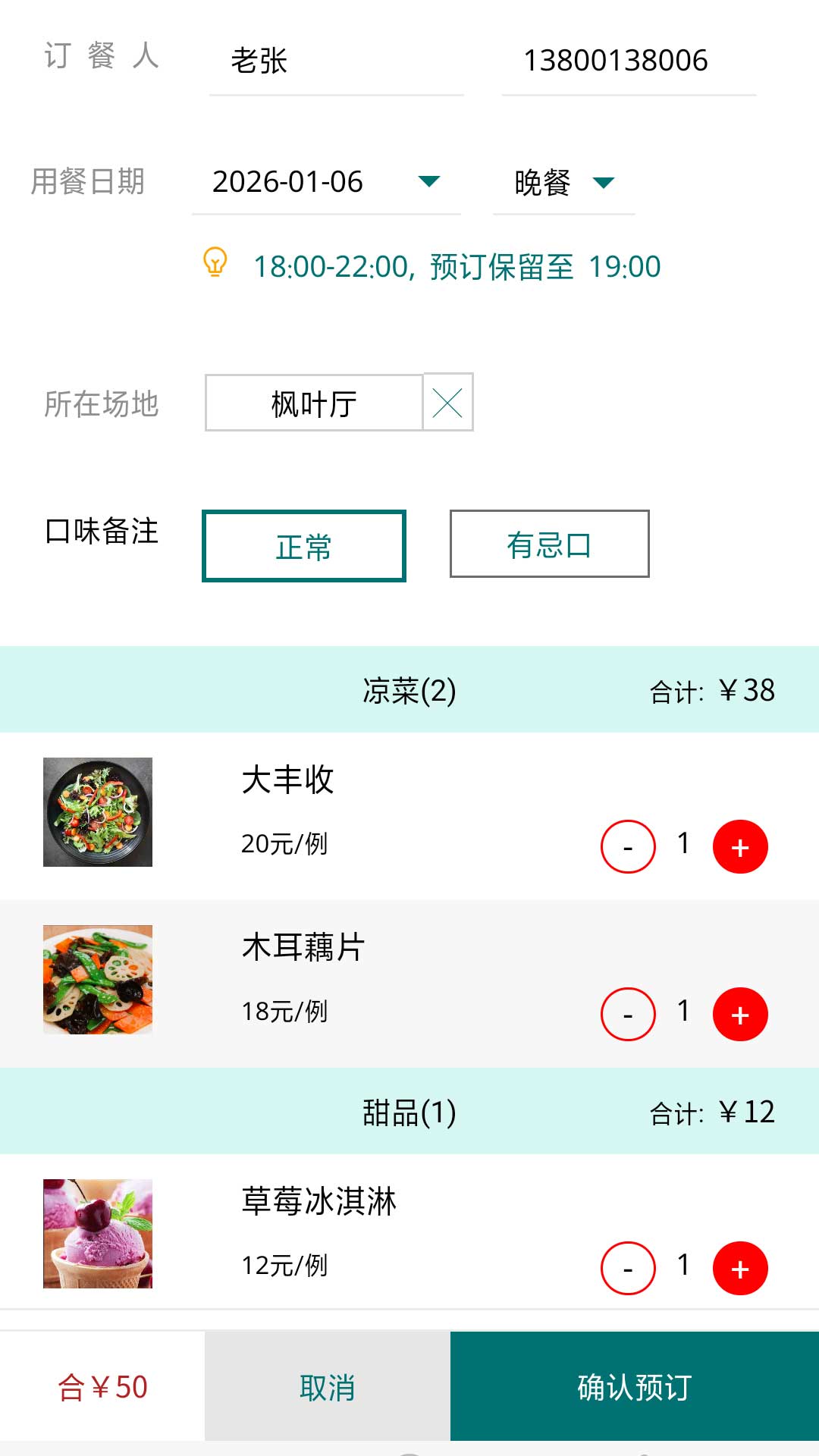Add one more 木耳藕片
Viewport: 819px width, 1456px height.
[740, 1015]
